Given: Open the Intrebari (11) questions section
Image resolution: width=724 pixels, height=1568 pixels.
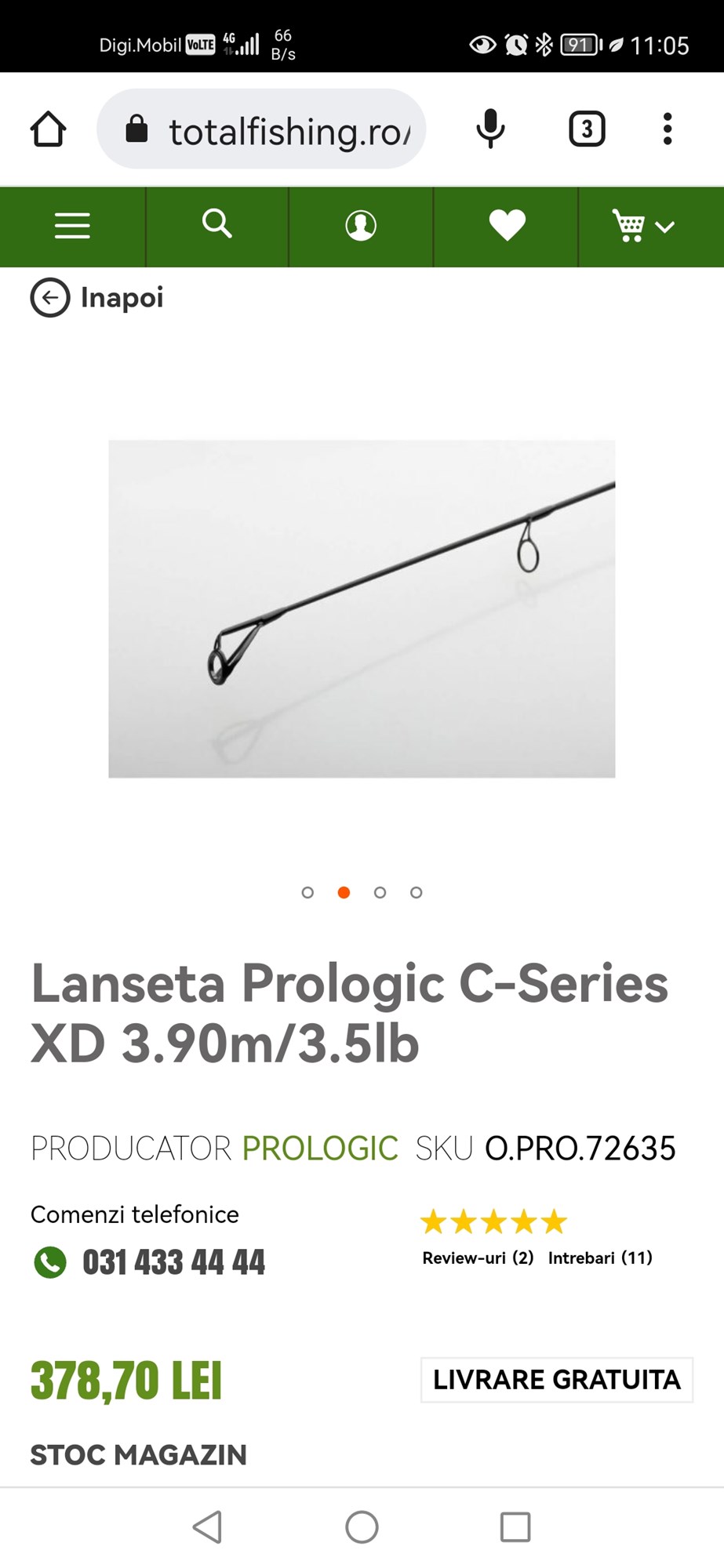Looking at the screenshot, I should click(x=600, y=1258).
